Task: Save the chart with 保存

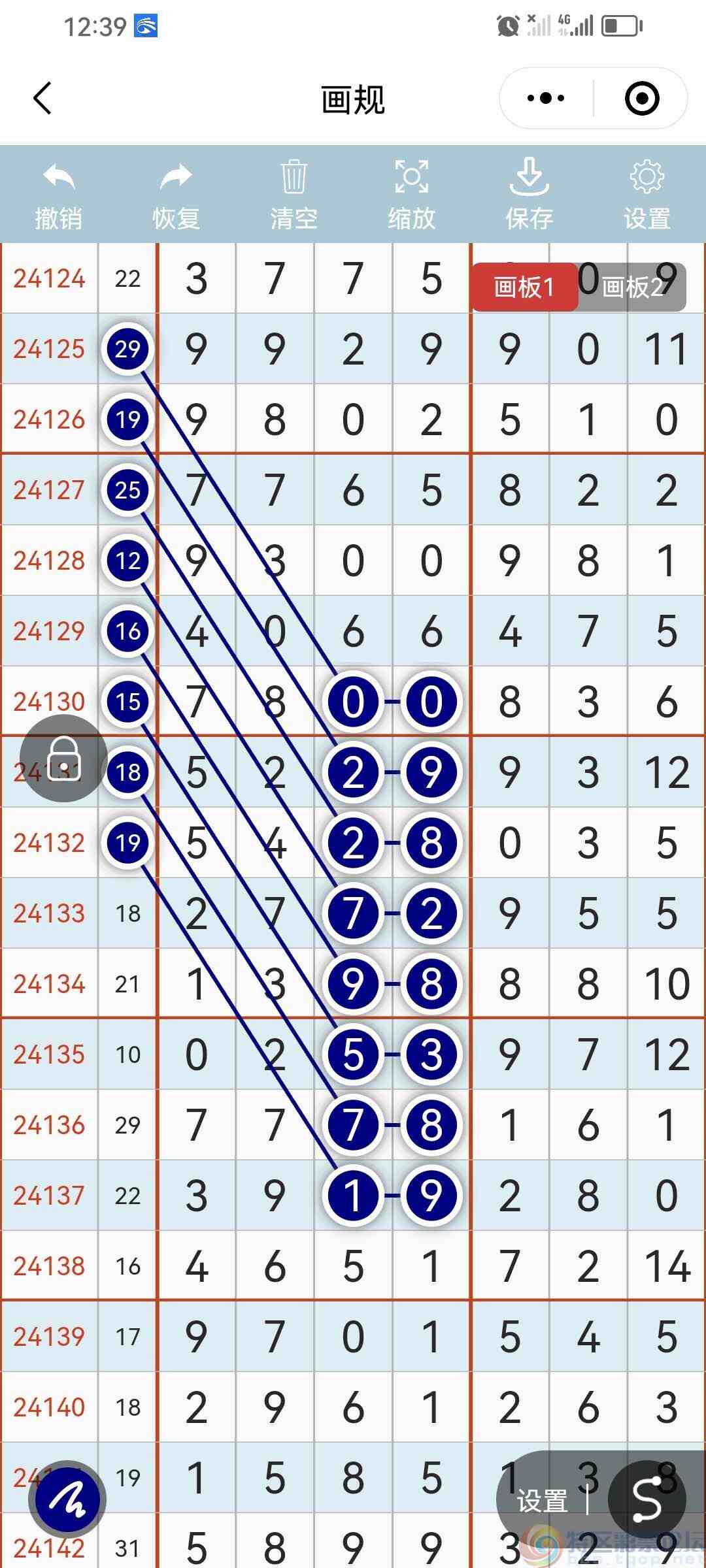Action: click(529, 195)
